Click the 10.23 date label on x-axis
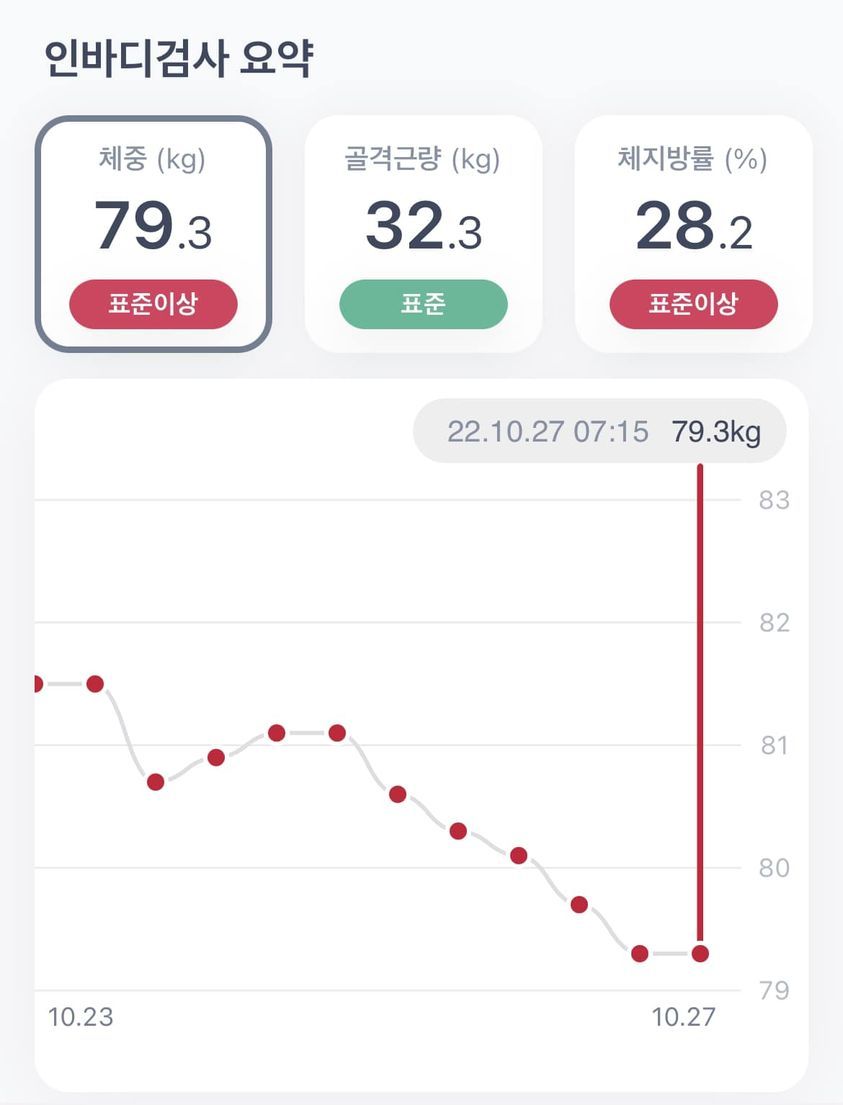Viewport: 843px width, 1105px height. point(80,1019)
